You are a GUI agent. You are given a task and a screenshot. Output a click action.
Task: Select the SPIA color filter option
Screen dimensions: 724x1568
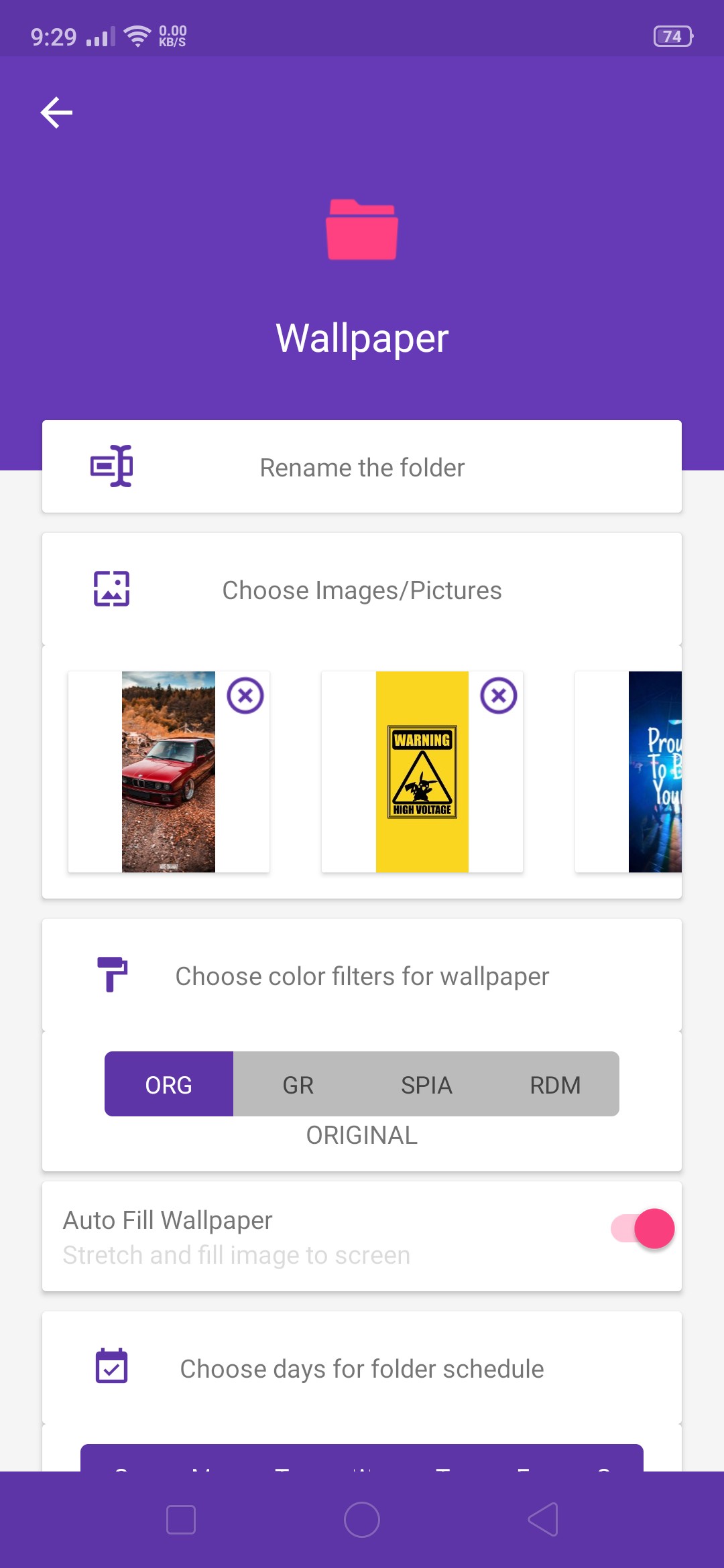pos(427,1084)
